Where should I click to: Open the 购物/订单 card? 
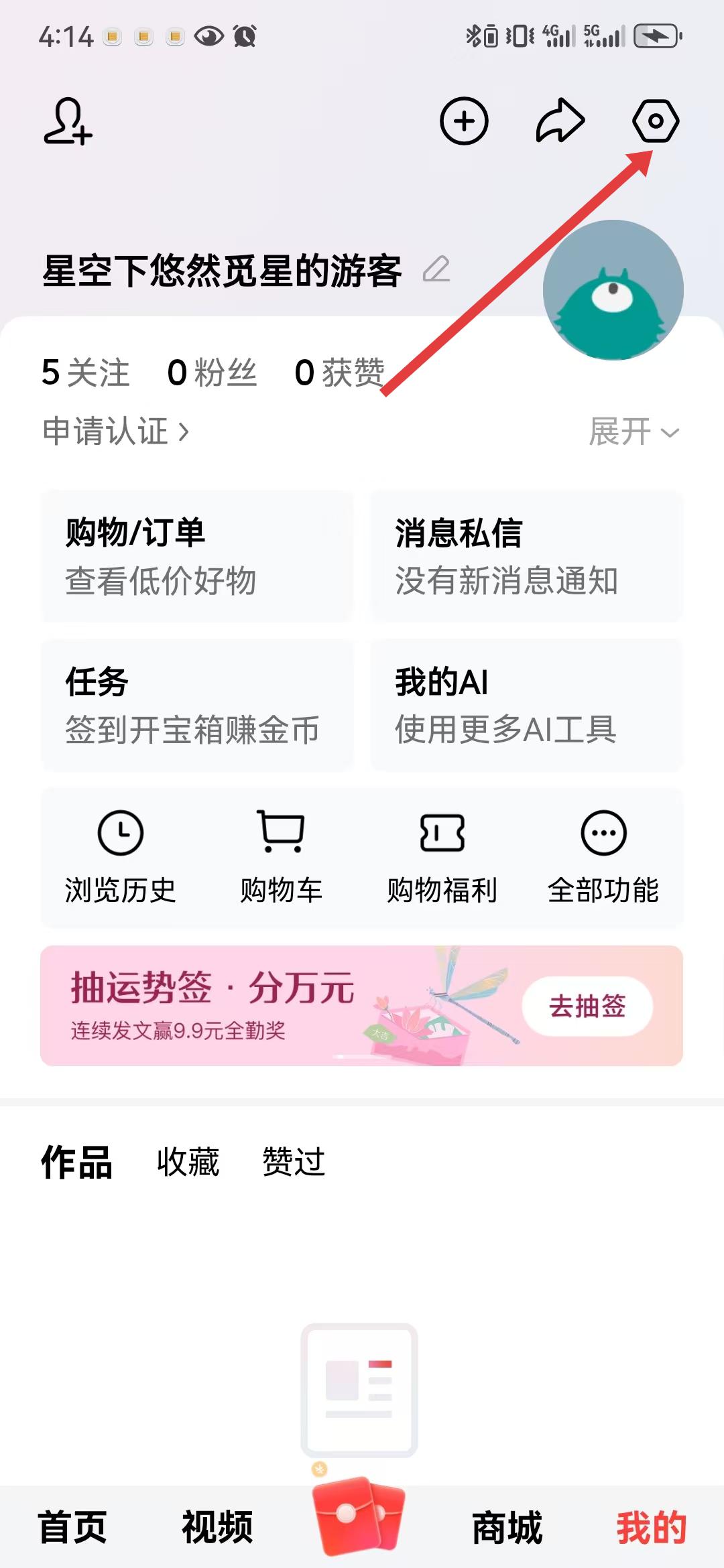coord(196,556)
